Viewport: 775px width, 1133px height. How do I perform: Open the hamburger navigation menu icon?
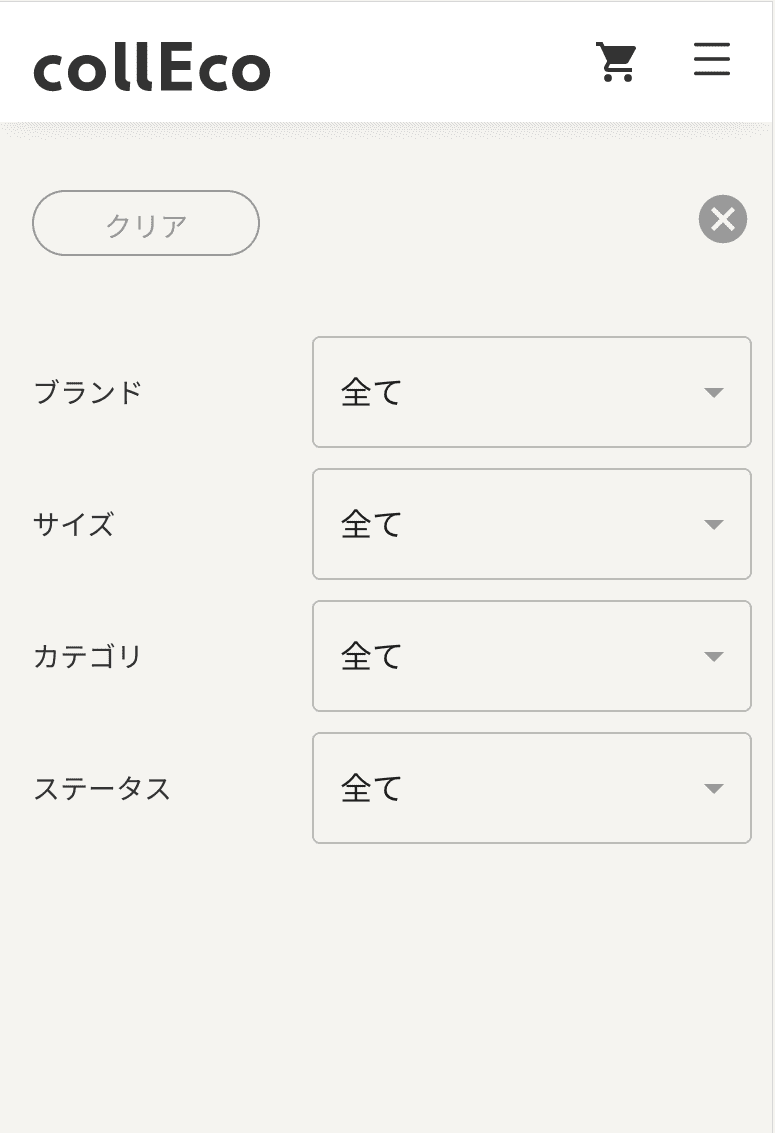(x=711, y=61)
